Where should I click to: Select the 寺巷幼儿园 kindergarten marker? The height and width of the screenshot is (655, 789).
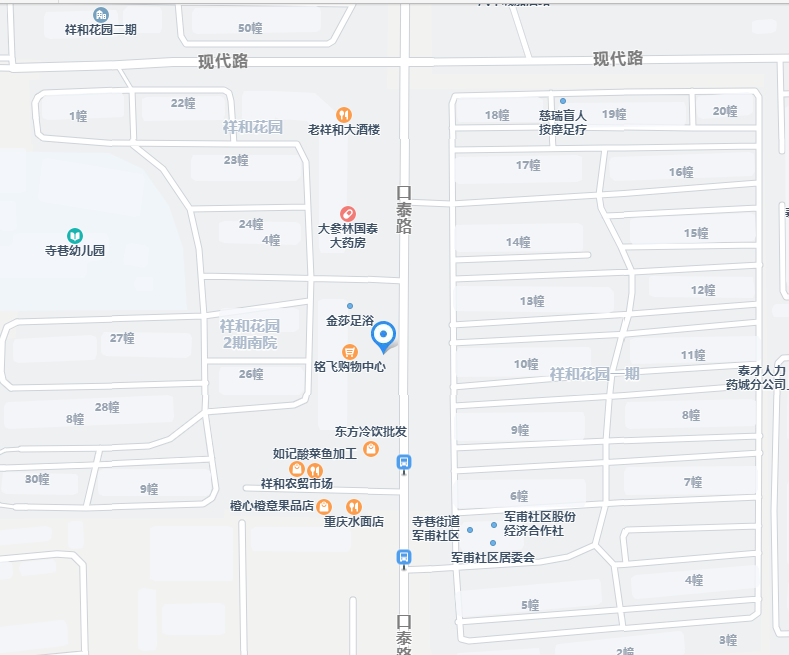pos(75,235)
